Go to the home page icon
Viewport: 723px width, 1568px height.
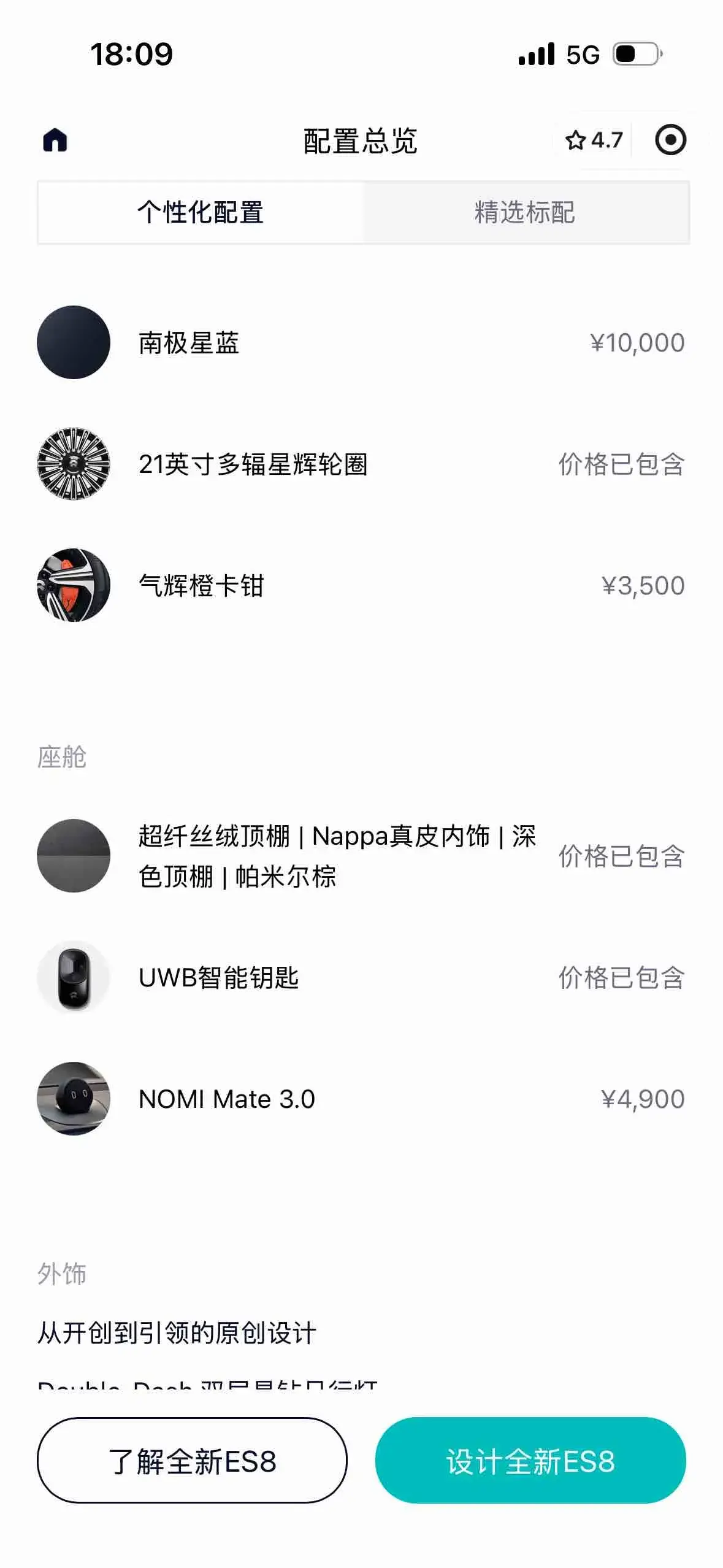click(55, 140)
